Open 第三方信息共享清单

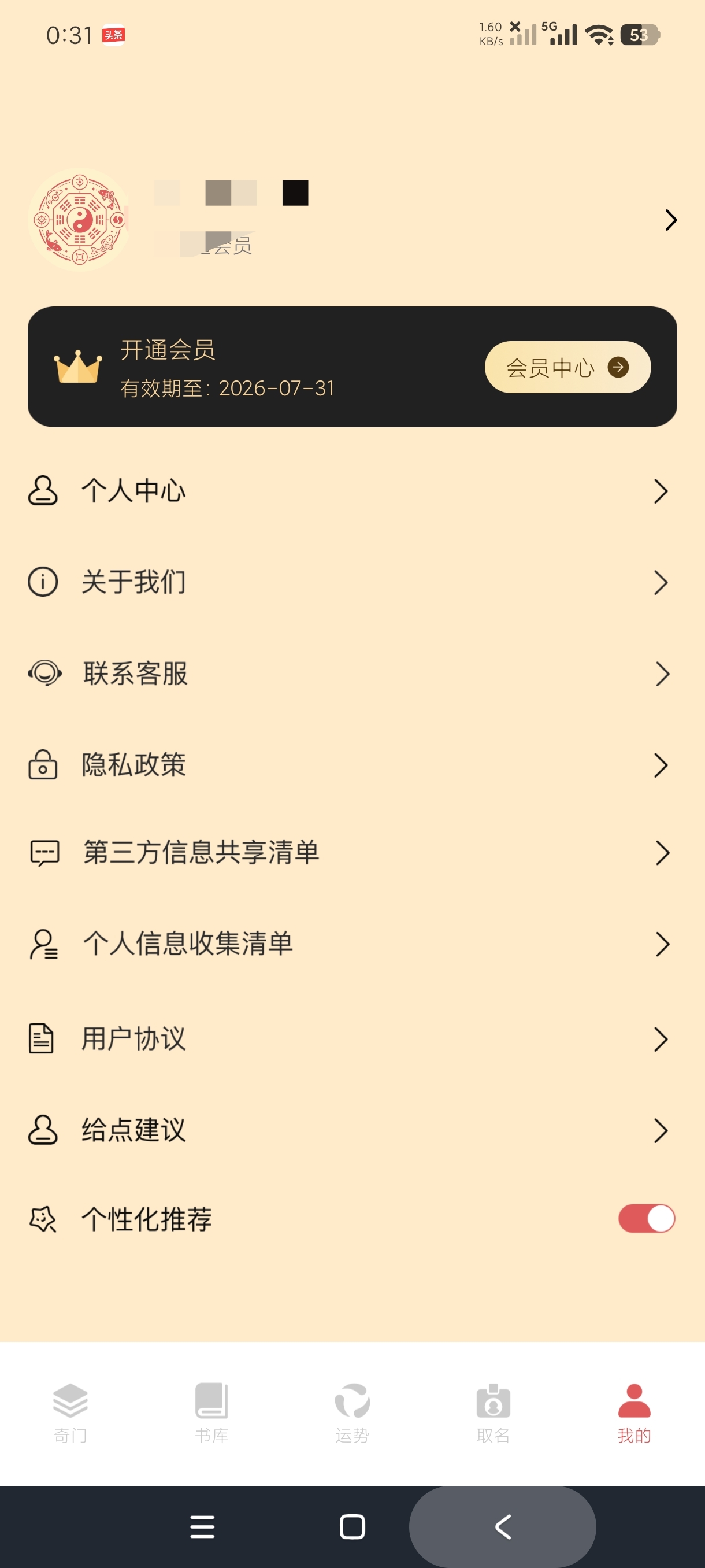(x=352, y=852)
